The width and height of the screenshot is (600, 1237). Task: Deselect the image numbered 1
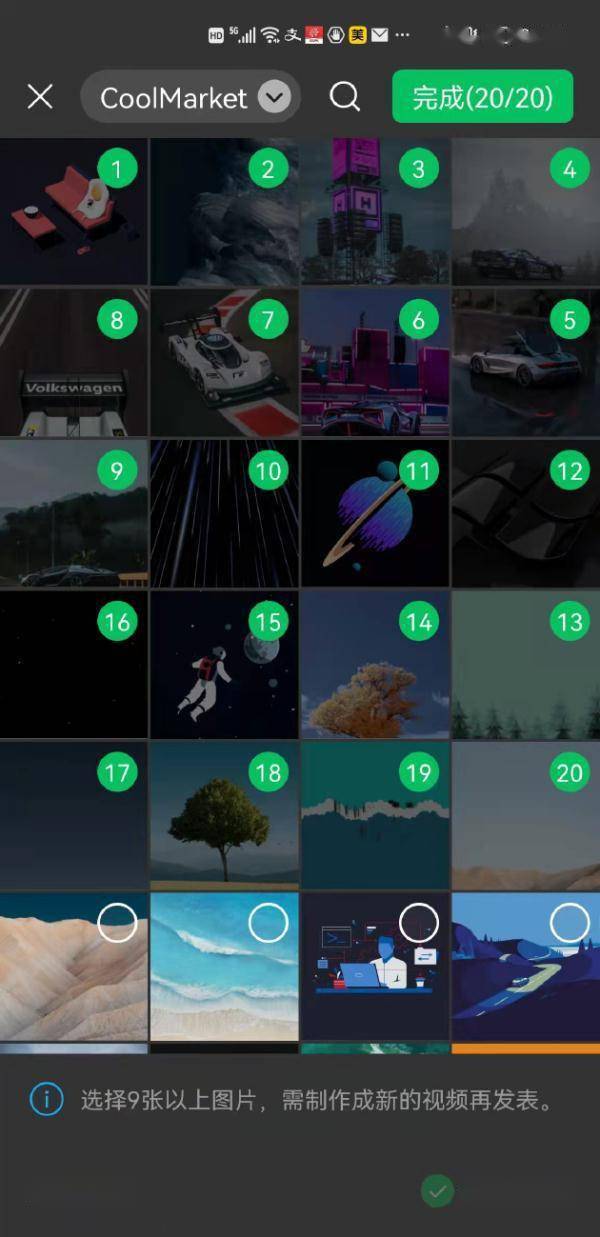tap(117, 169)
